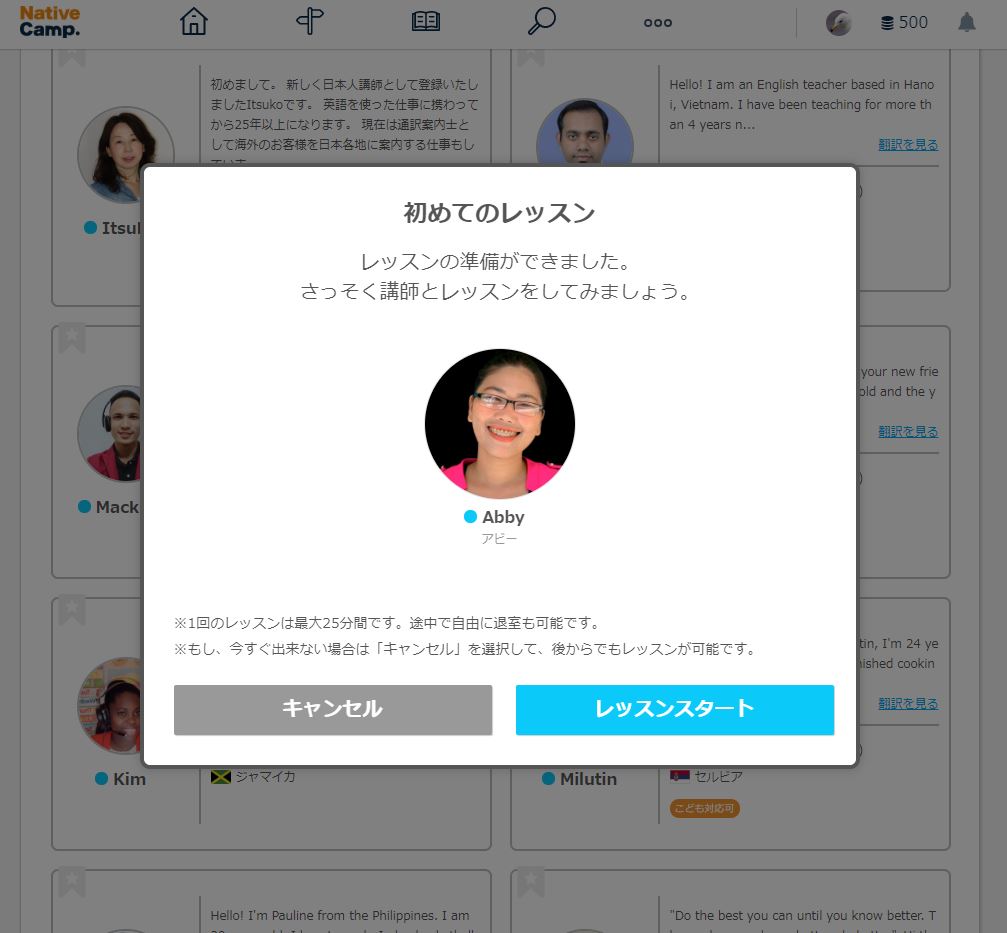Open the signpost guide icon
This screenshot has width=1007, height=933.
tap(310, 22)
